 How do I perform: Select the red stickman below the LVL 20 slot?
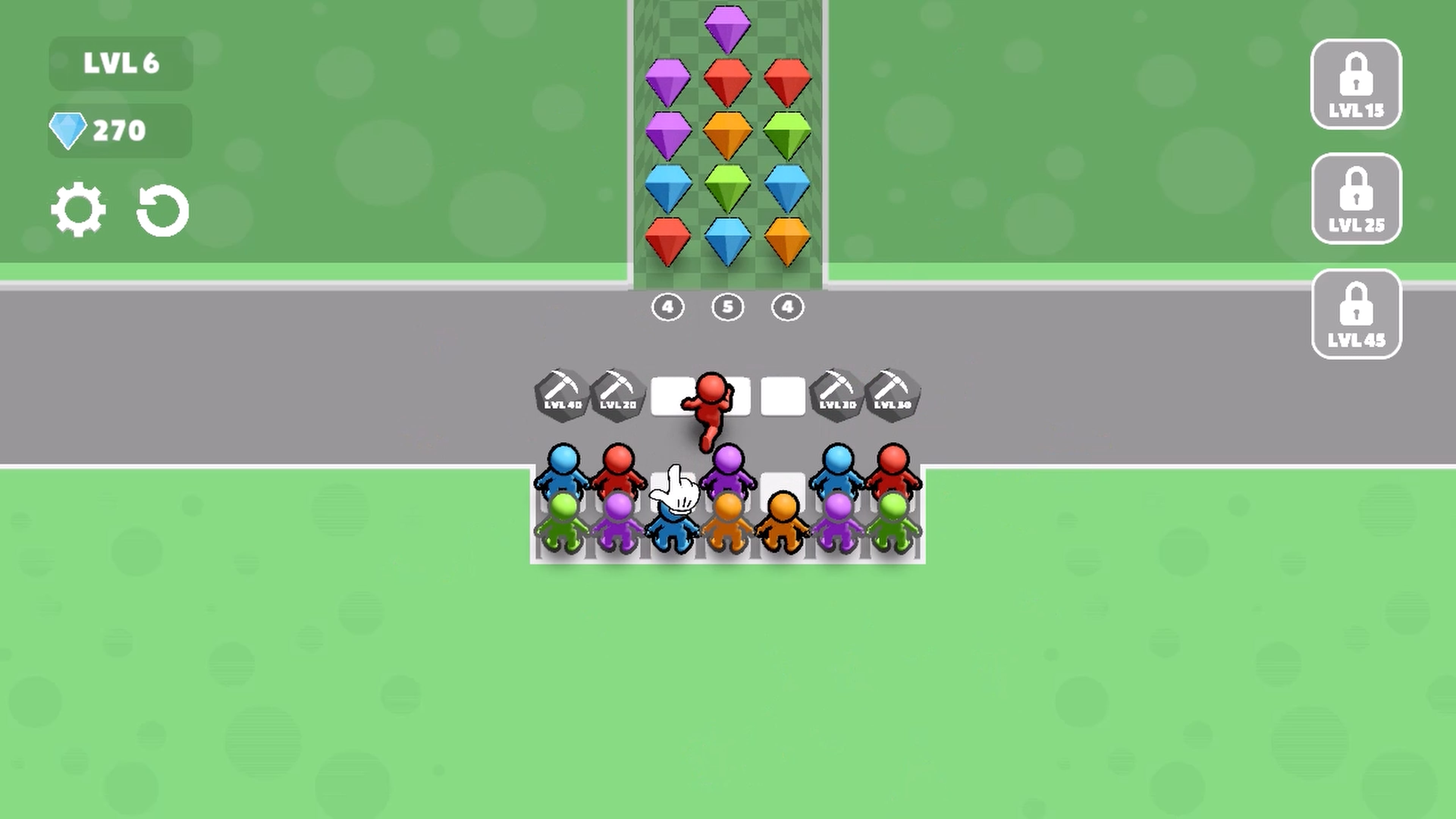click(618, 469)
